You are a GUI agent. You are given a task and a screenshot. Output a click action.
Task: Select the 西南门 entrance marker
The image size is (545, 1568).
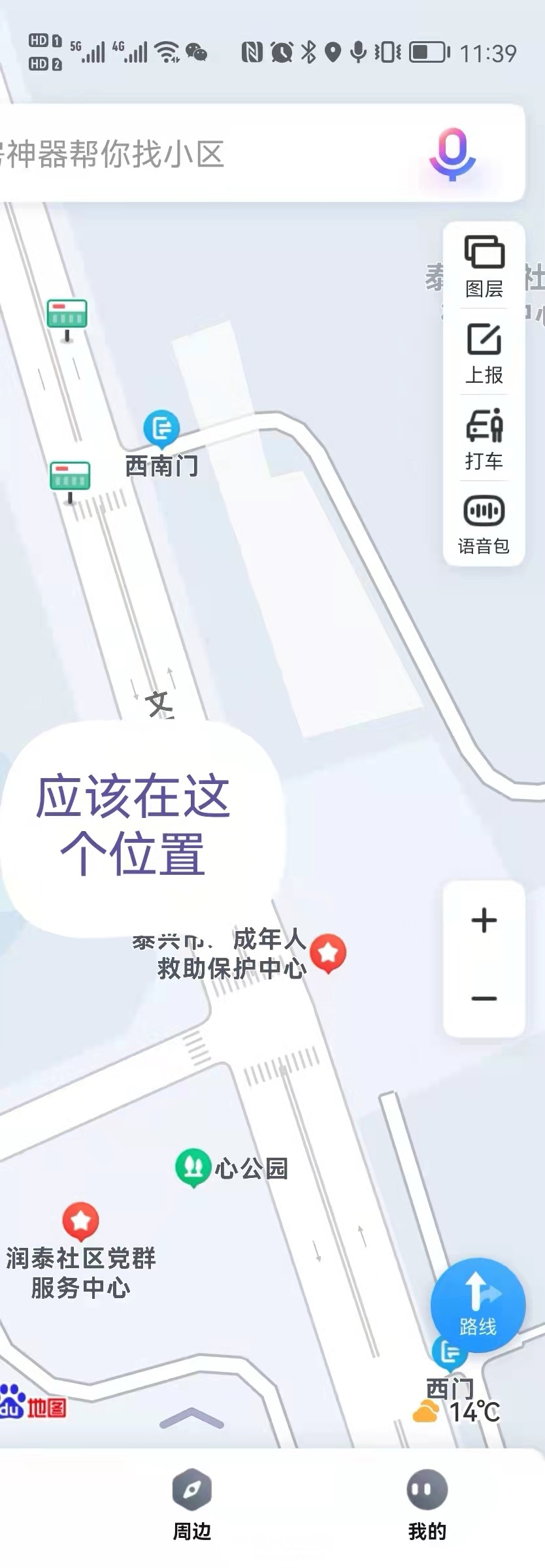click(161, 428)
